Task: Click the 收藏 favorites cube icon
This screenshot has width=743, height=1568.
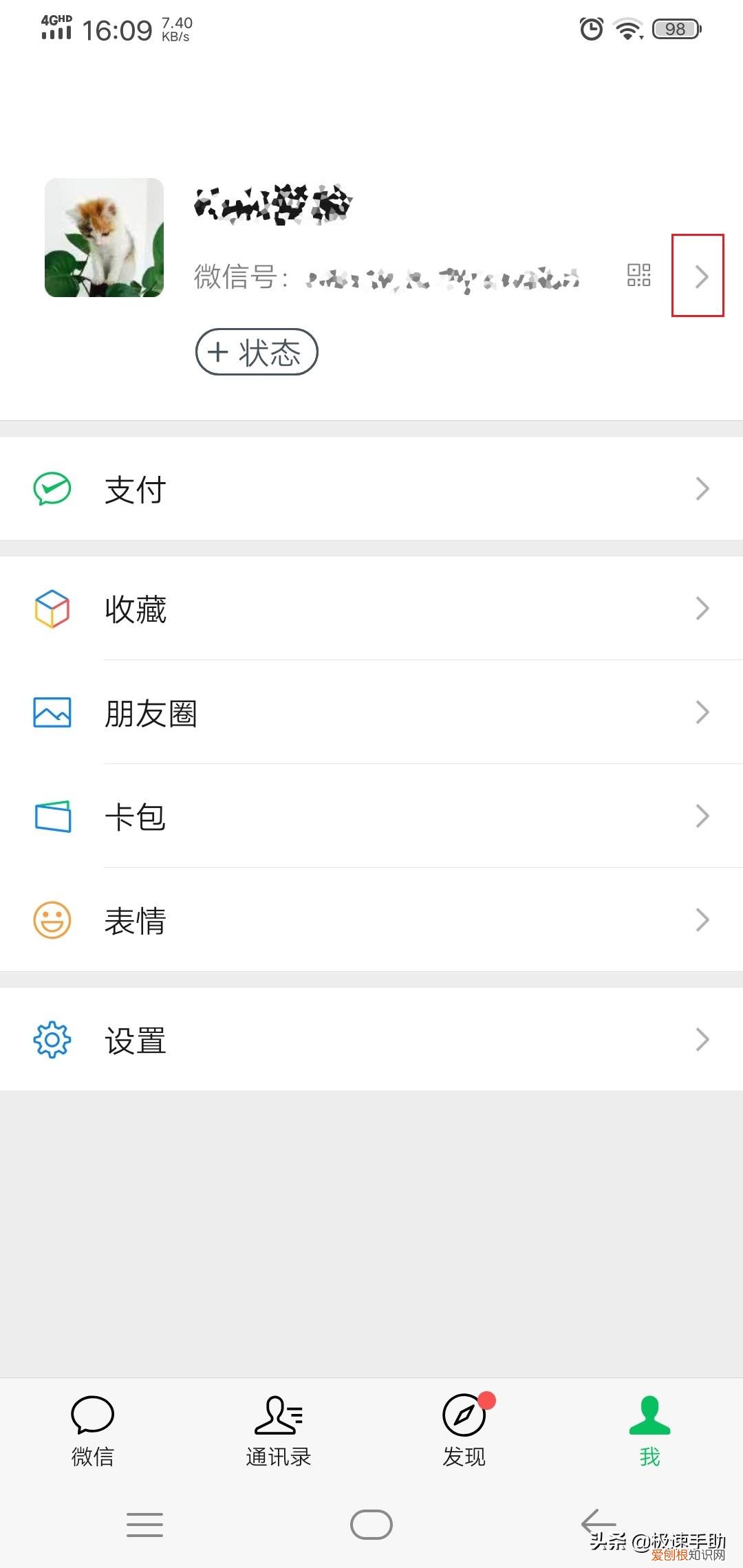Action: [x=52, y=609]
